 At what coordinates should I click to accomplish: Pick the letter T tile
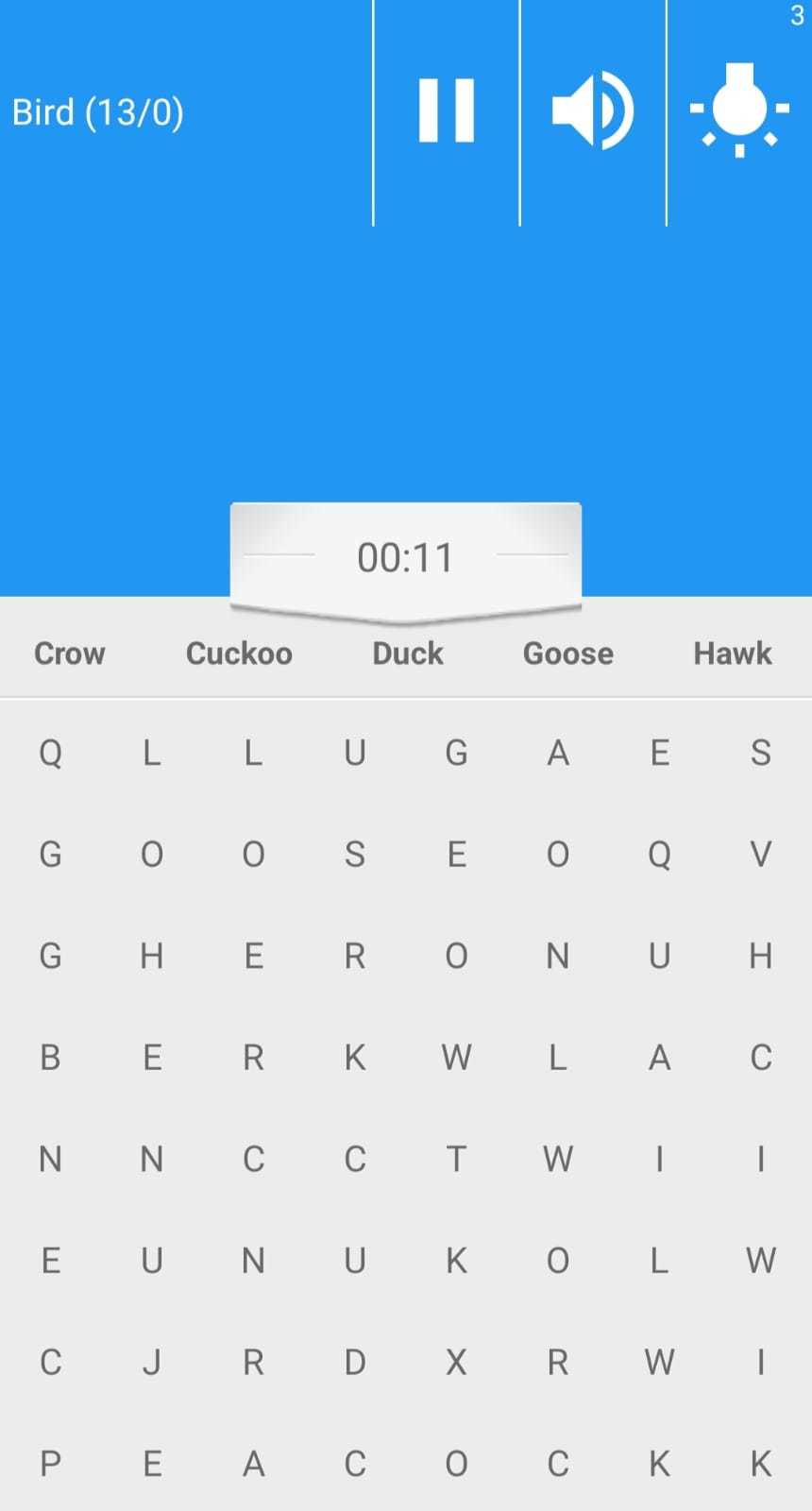point(456,1159)
